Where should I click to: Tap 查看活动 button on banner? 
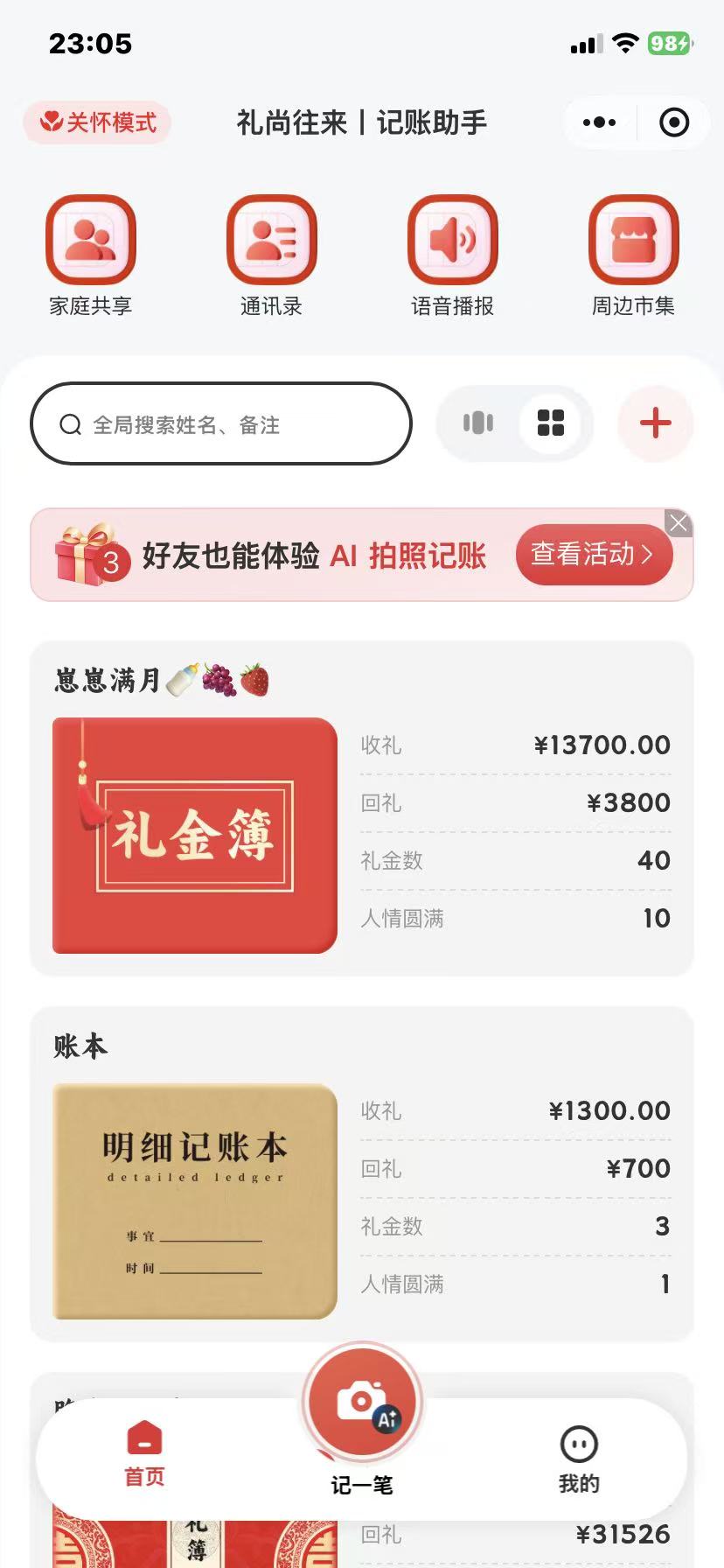click(594, 554)
